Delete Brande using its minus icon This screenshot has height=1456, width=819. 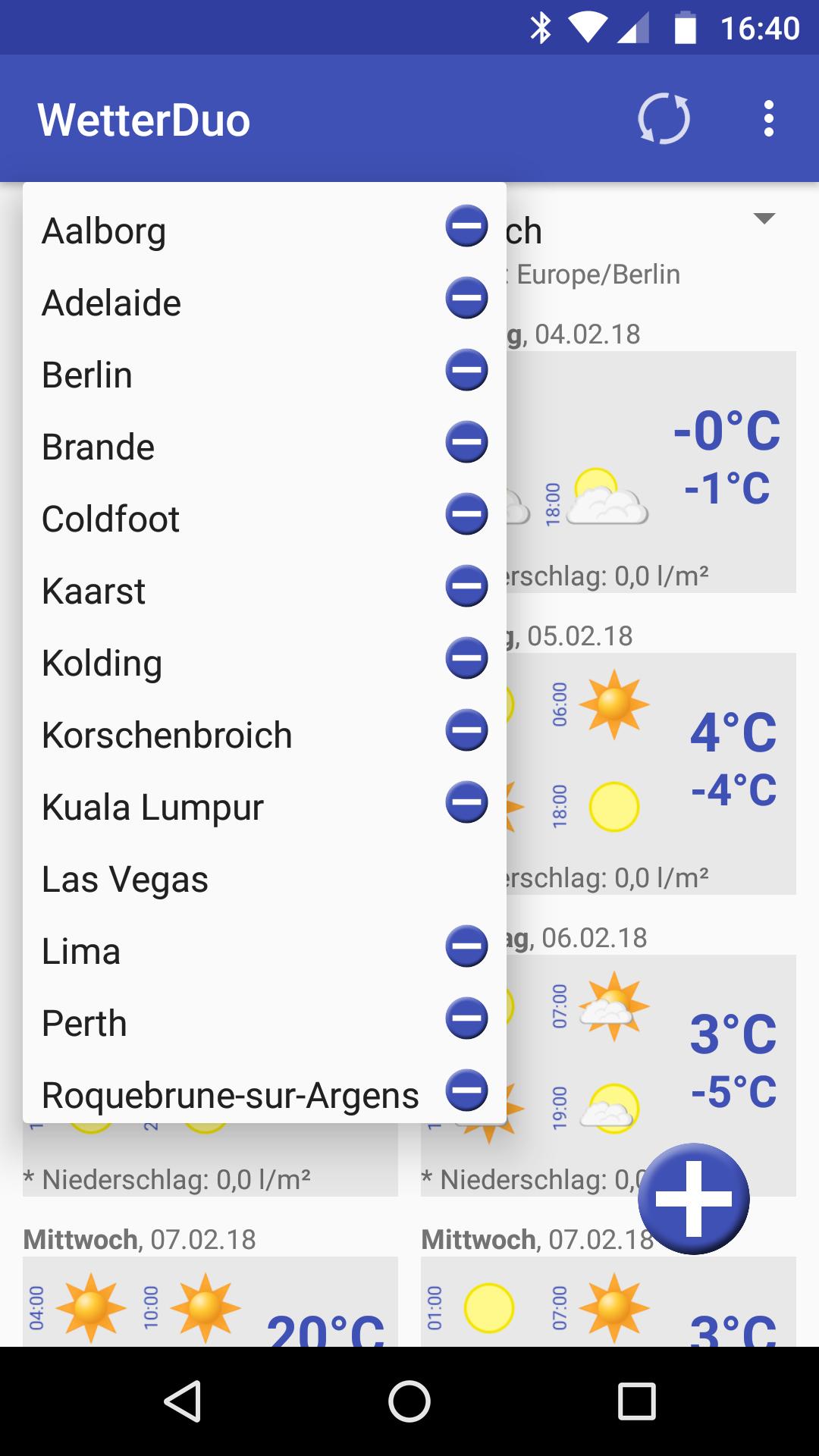coord(466,442)
